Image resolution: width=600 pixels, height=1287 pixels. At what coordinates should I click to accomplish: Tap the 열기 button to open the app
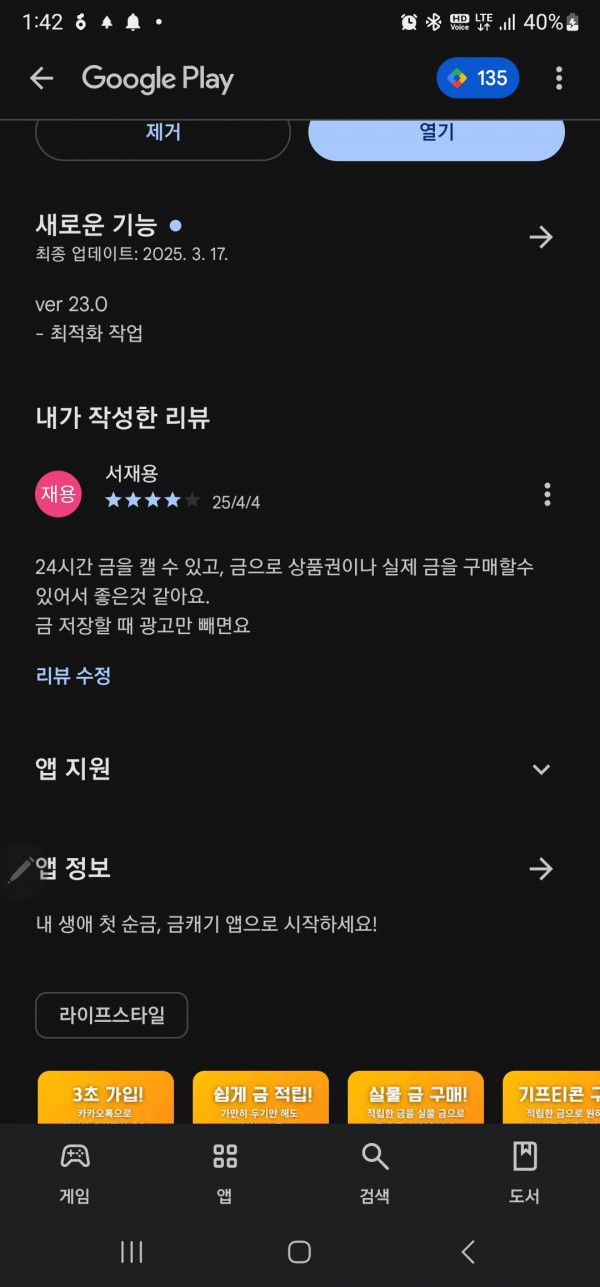437,134
